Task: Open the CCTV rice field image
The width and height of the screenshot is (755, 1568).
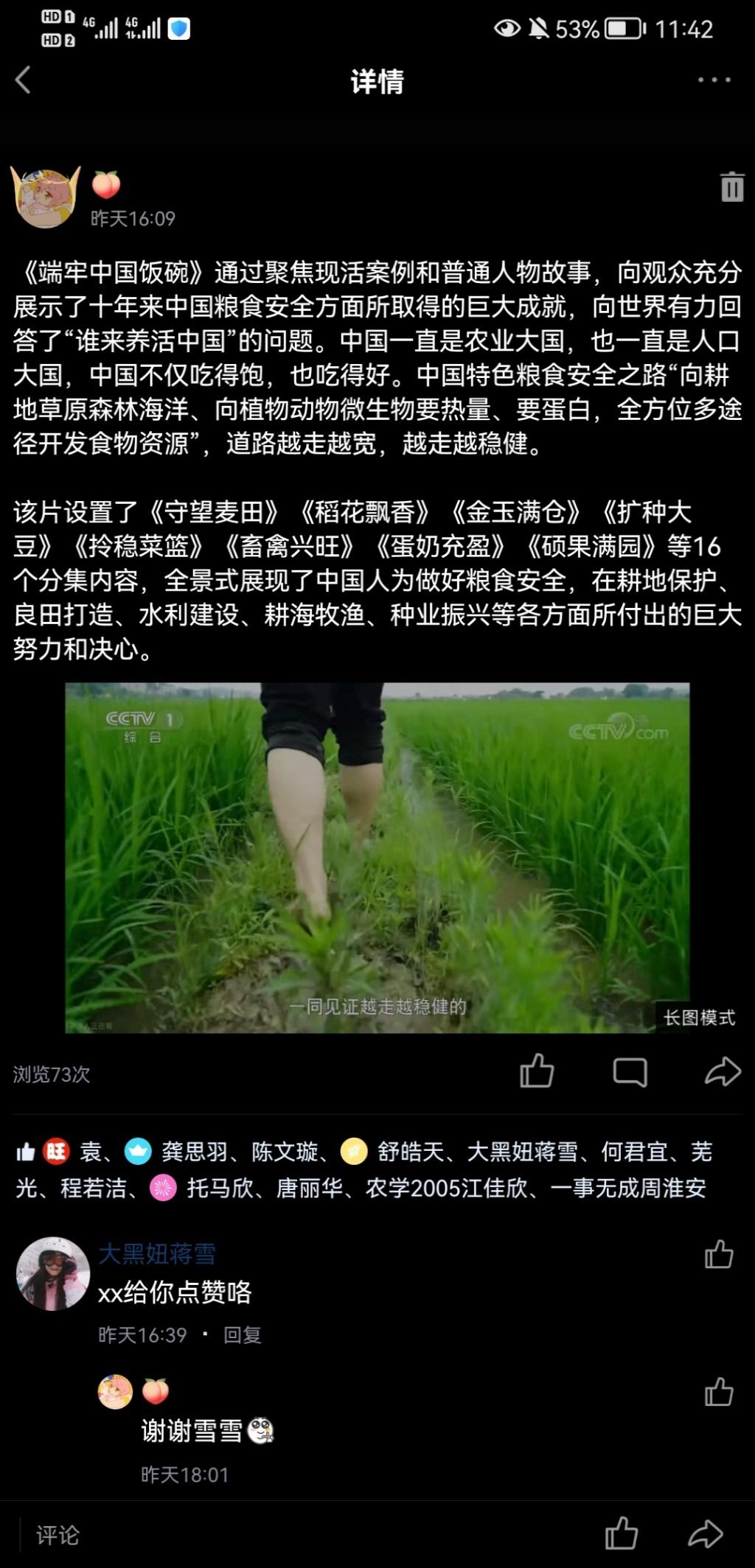Action: 377,857
